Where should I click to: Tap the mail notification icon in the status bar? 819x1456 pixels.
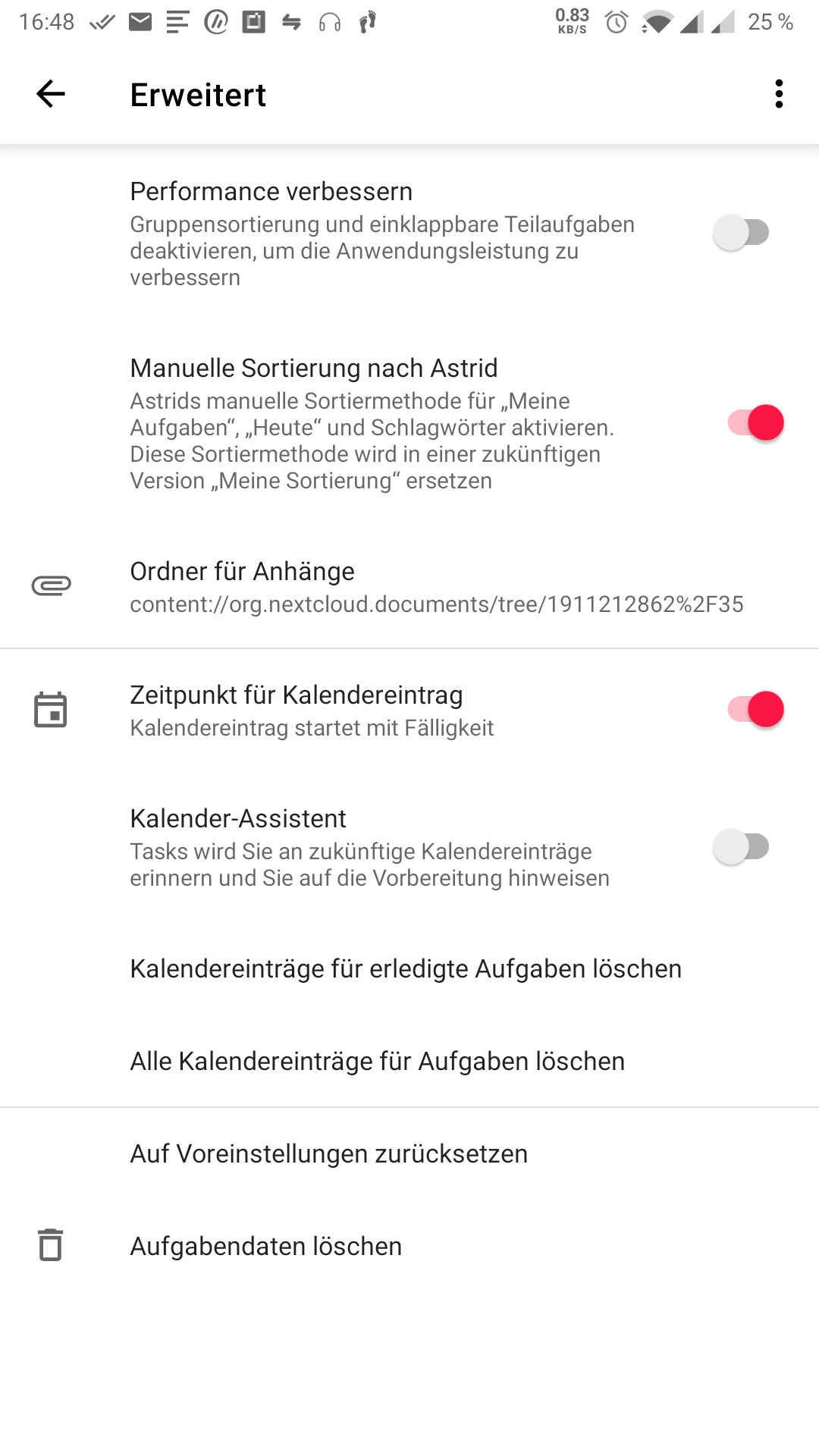[140, 21]
